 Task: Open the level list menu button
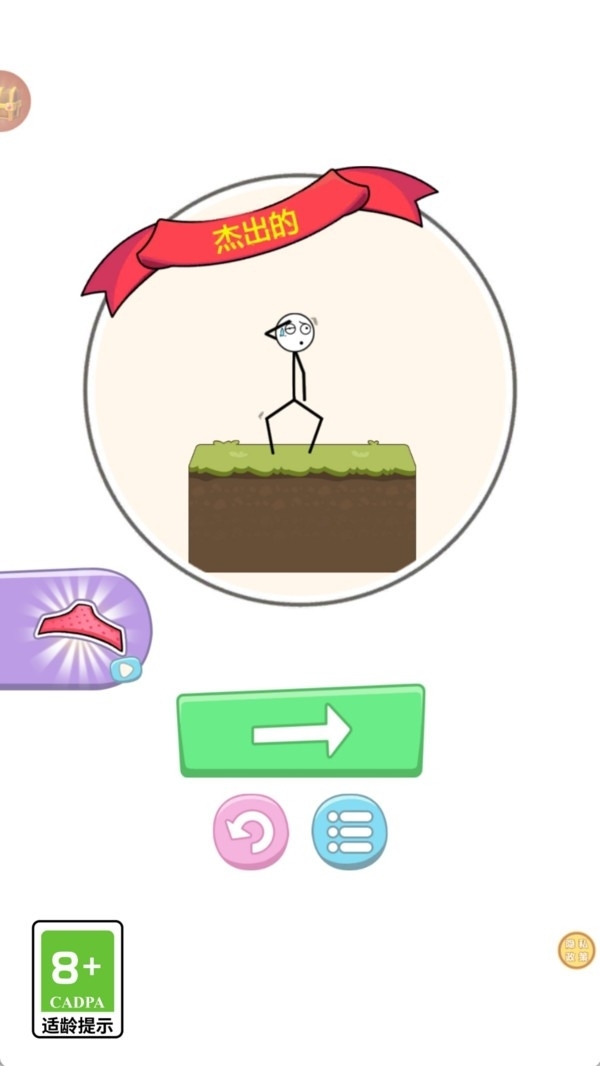349,831
